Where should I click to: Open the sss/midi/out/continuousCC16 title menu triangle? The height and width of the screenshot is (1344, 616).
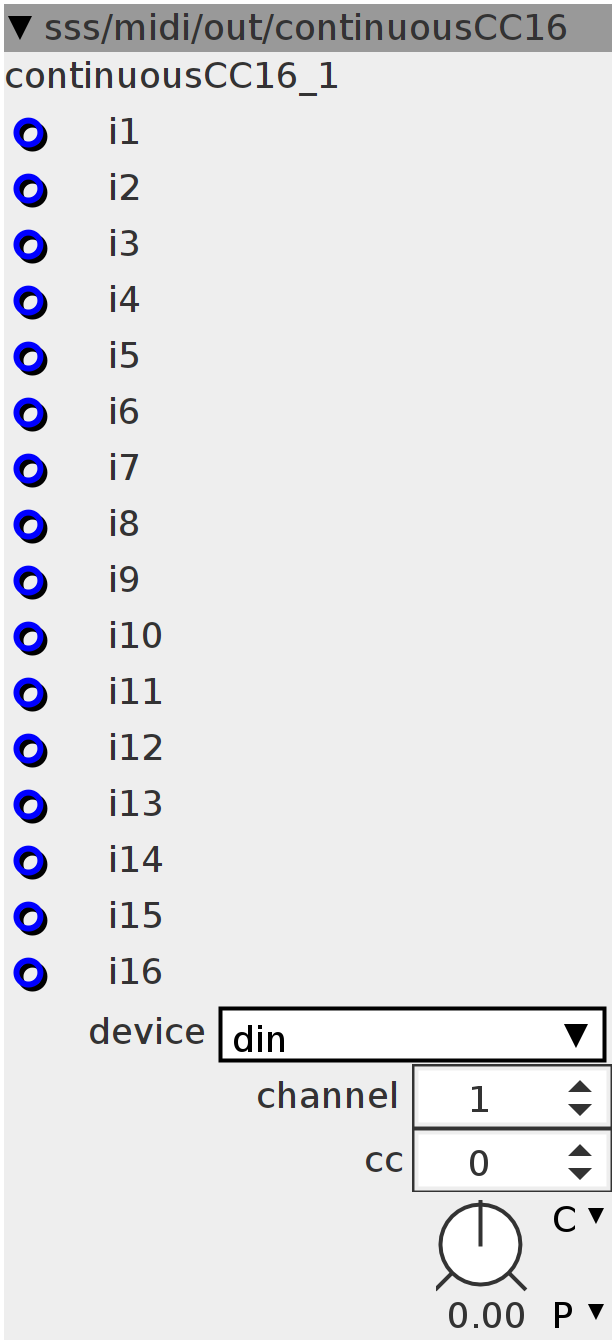point(20,27)
